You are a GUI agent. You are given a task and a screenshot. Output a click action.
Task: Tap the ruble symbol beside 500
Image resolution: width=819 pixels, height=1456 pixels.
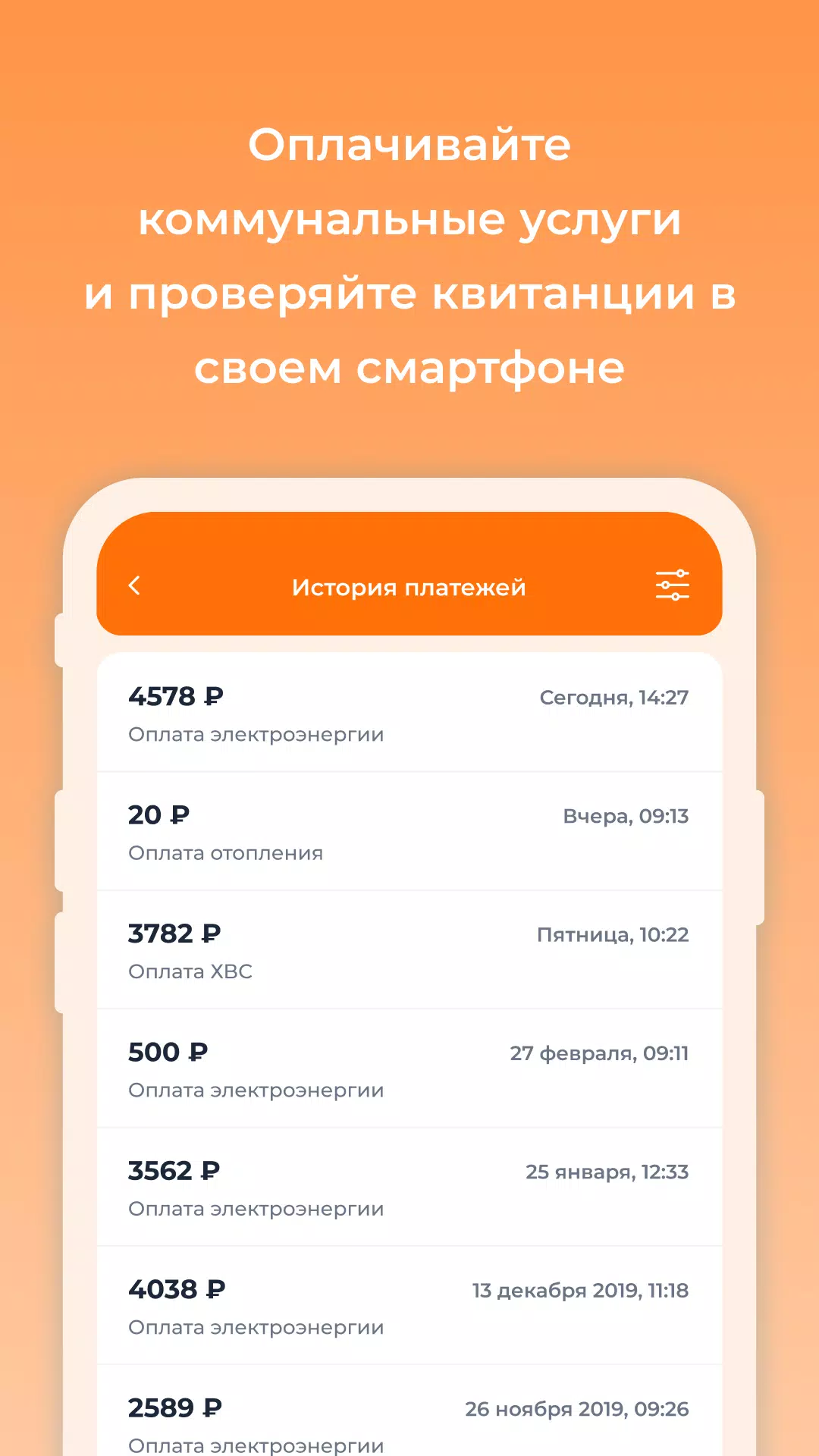(x=197, y=1053)
